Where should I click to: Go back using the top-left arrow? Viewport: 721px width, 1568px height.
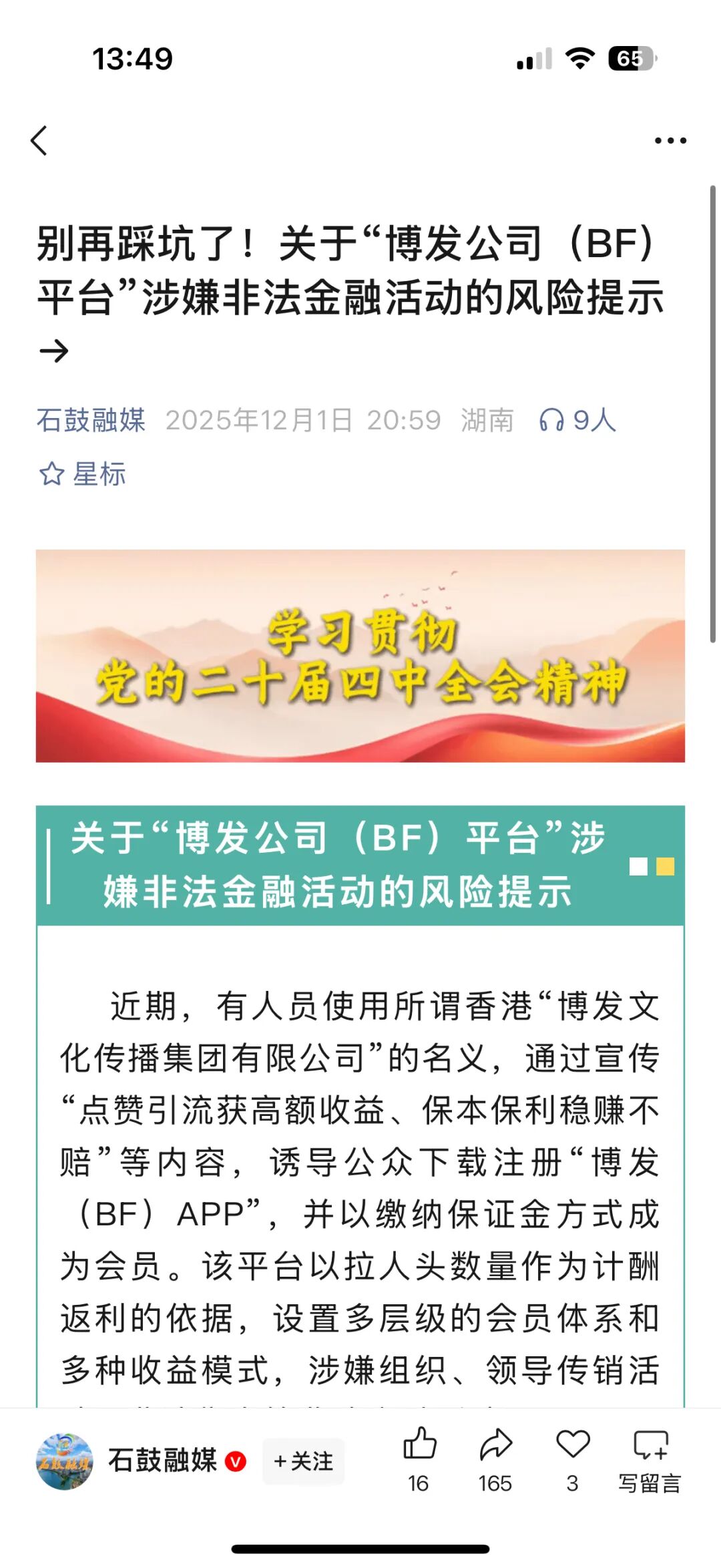[40, 141]
